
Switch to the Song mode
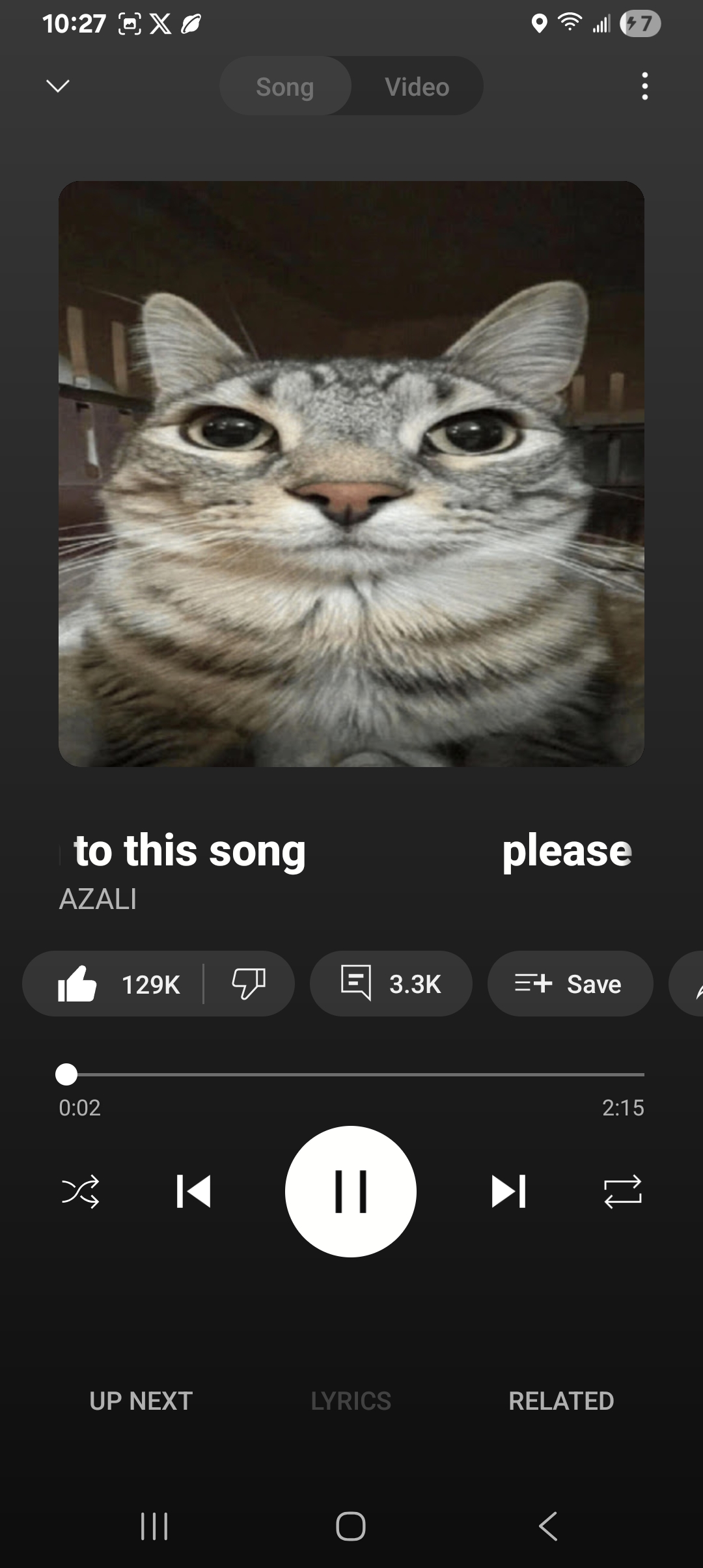point(285,87)
